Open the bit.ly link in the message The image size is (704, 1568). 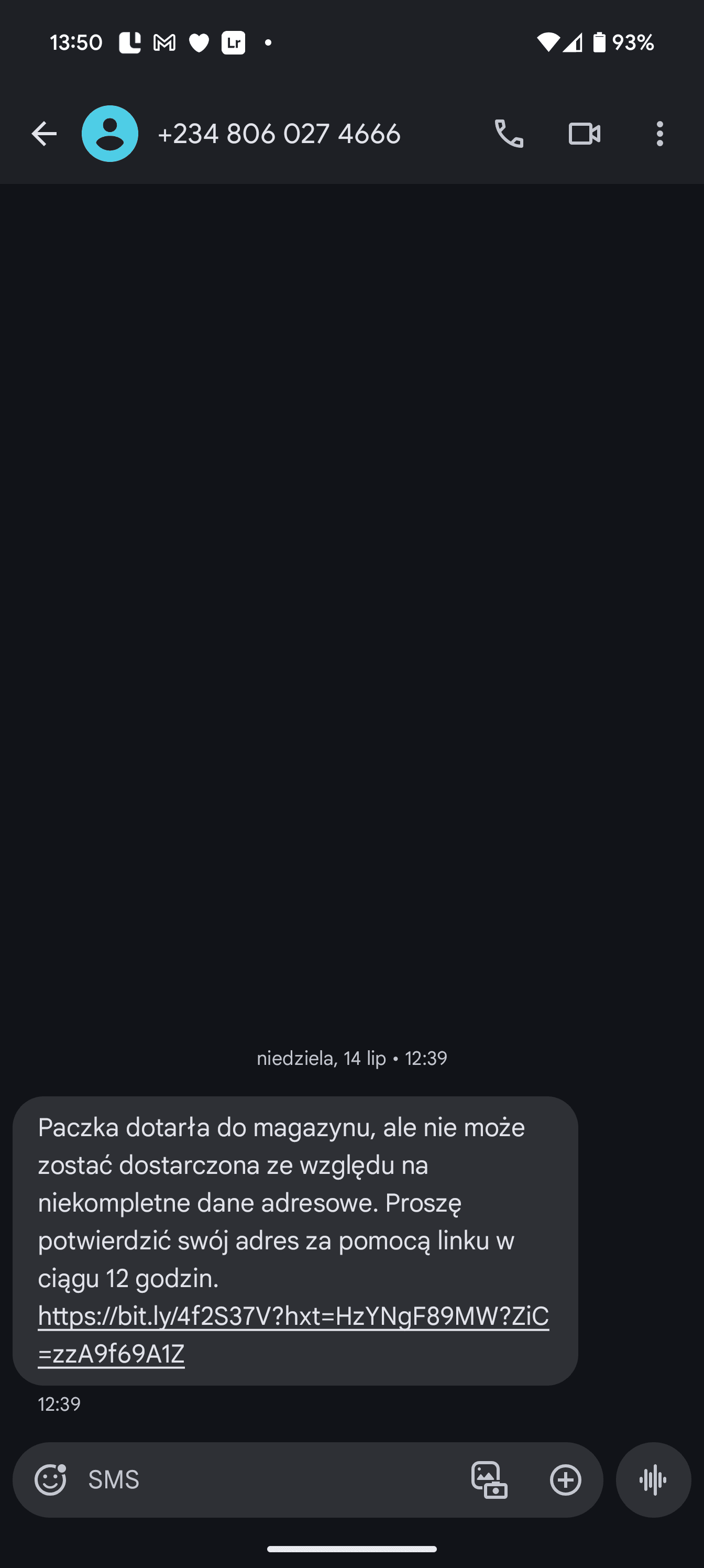293,1317
